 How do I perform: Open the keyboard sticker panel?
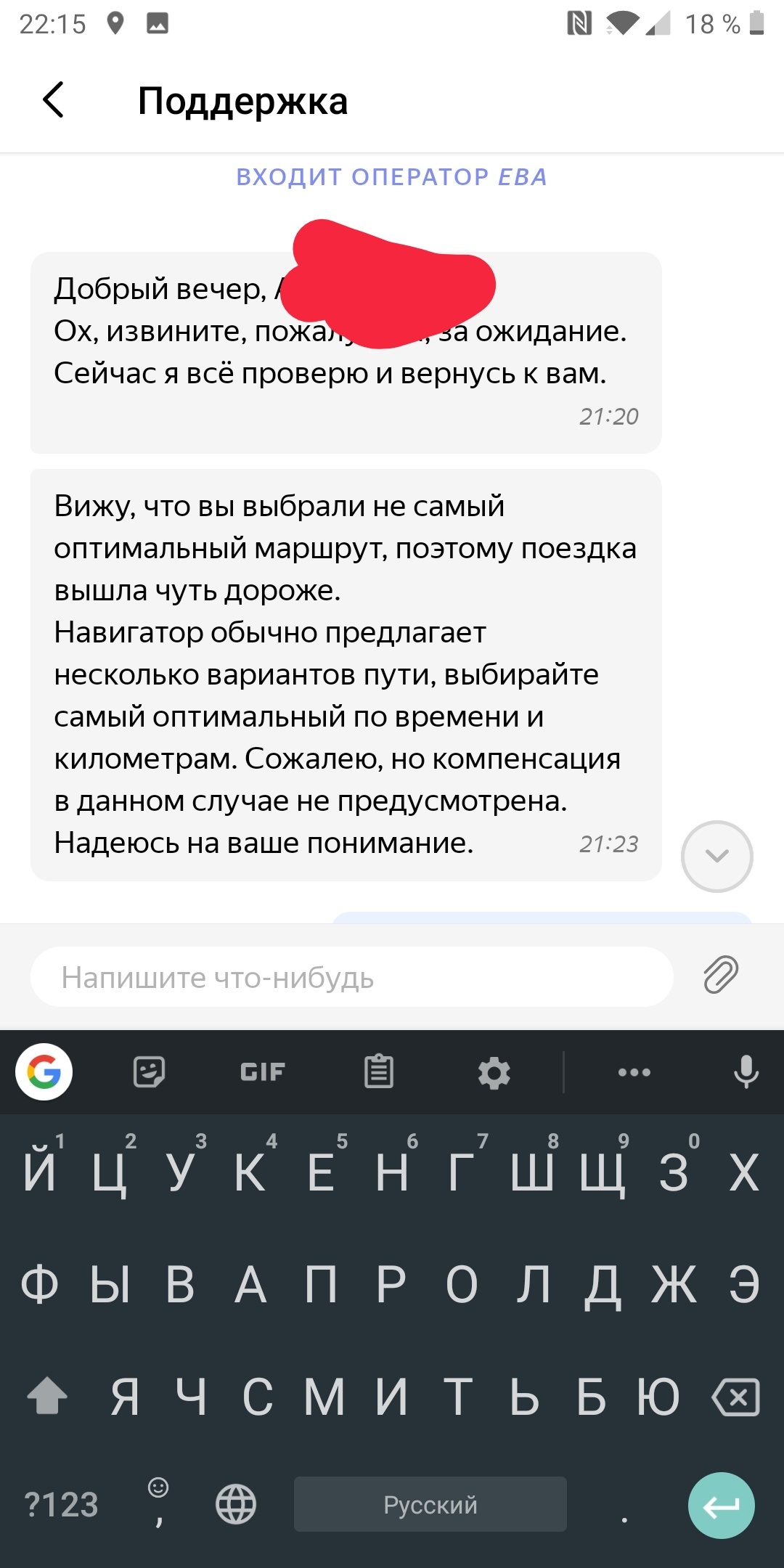click(149, 1071)
